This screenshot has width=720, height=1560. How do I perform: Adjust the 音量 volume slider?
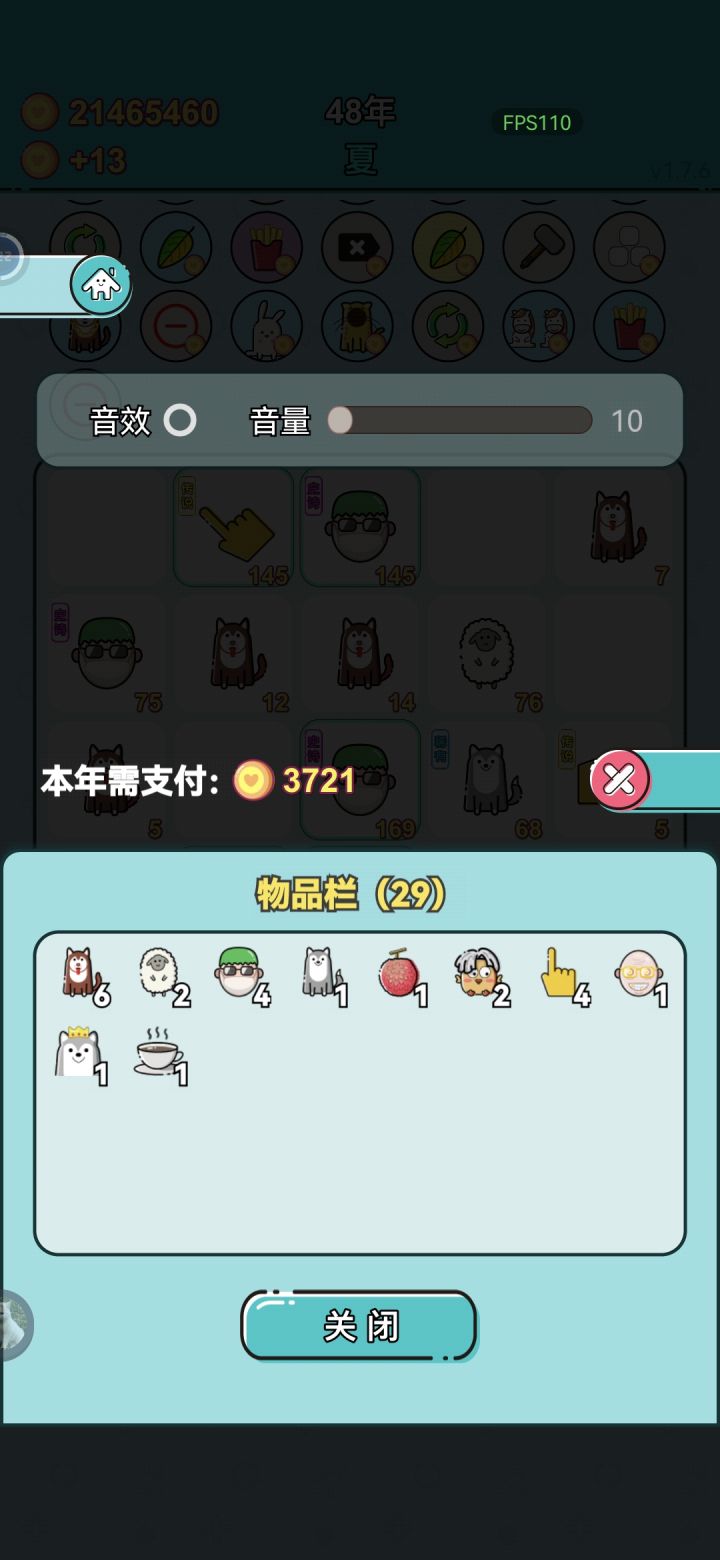coord(340,421)
